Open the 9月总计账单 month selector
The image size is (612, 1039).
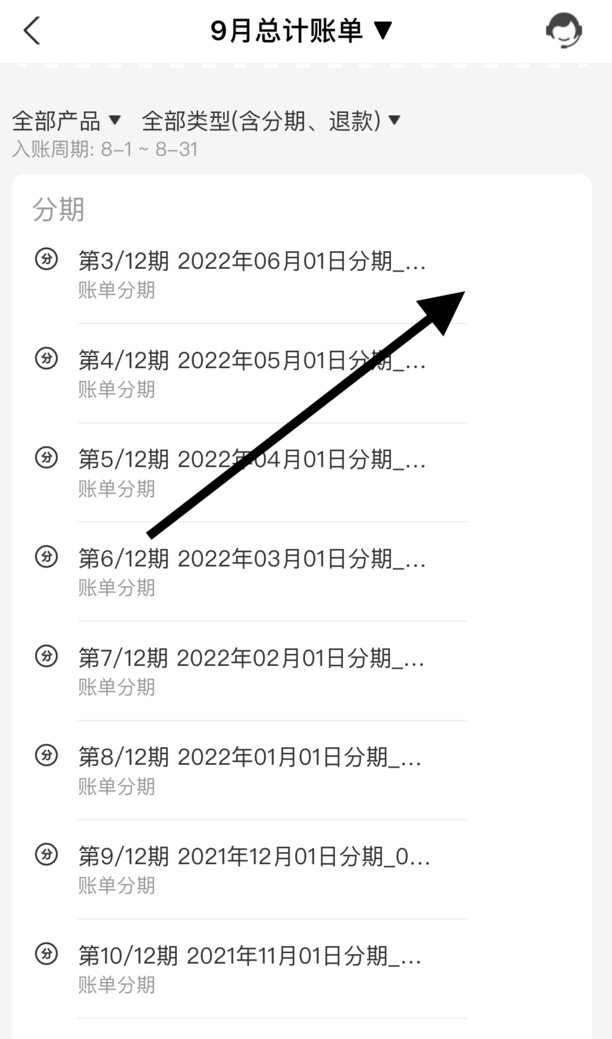point(301,31)
